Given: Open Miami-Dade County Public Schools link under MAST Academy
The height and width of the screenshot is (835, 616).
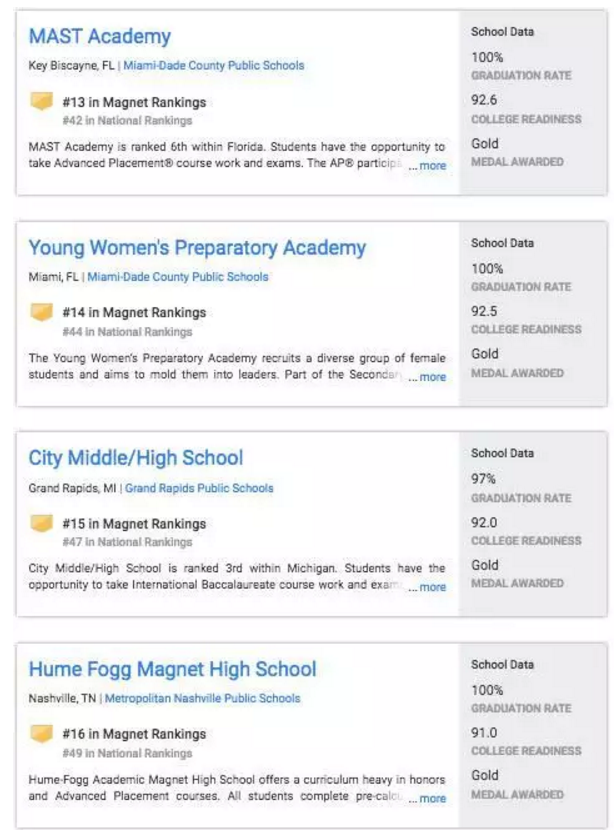Looking at the screenshot, I should 213,66.
